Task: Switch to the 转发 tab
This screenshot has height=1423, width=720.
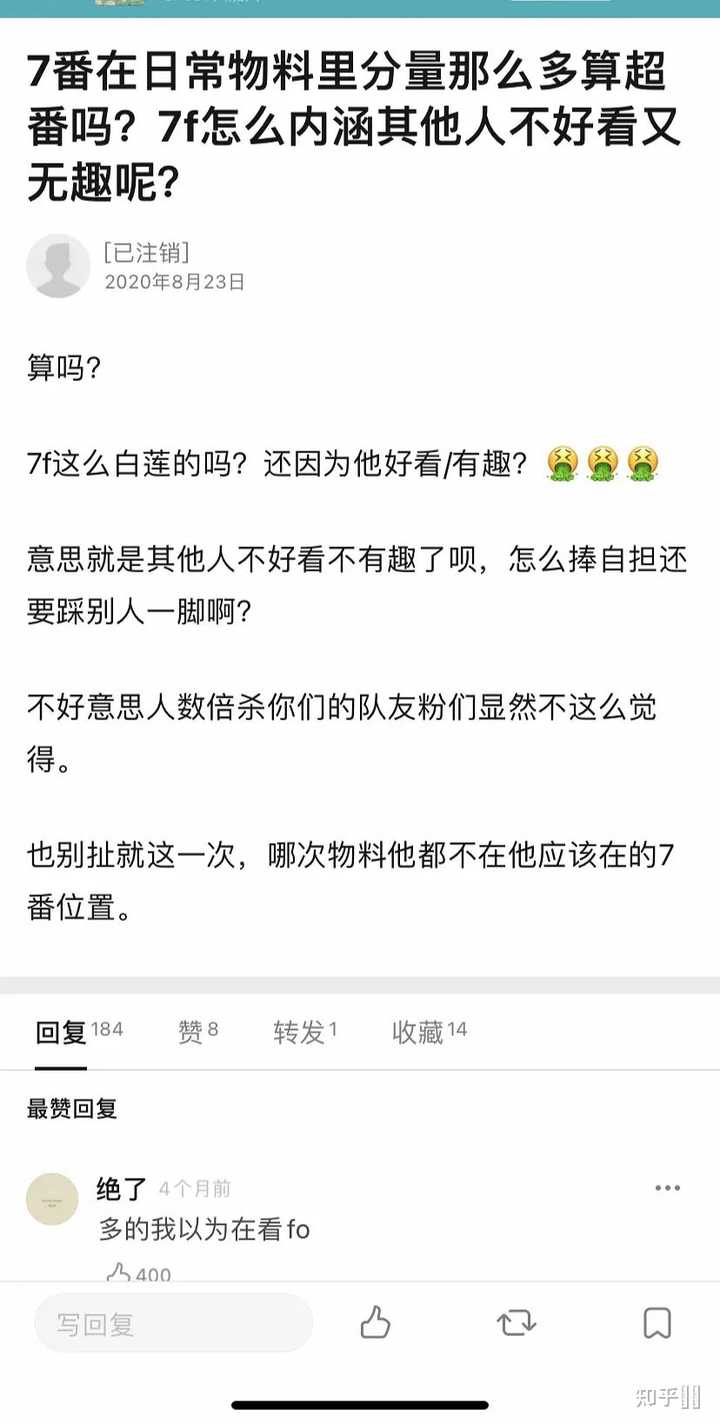Action: tap(304, 1032)
